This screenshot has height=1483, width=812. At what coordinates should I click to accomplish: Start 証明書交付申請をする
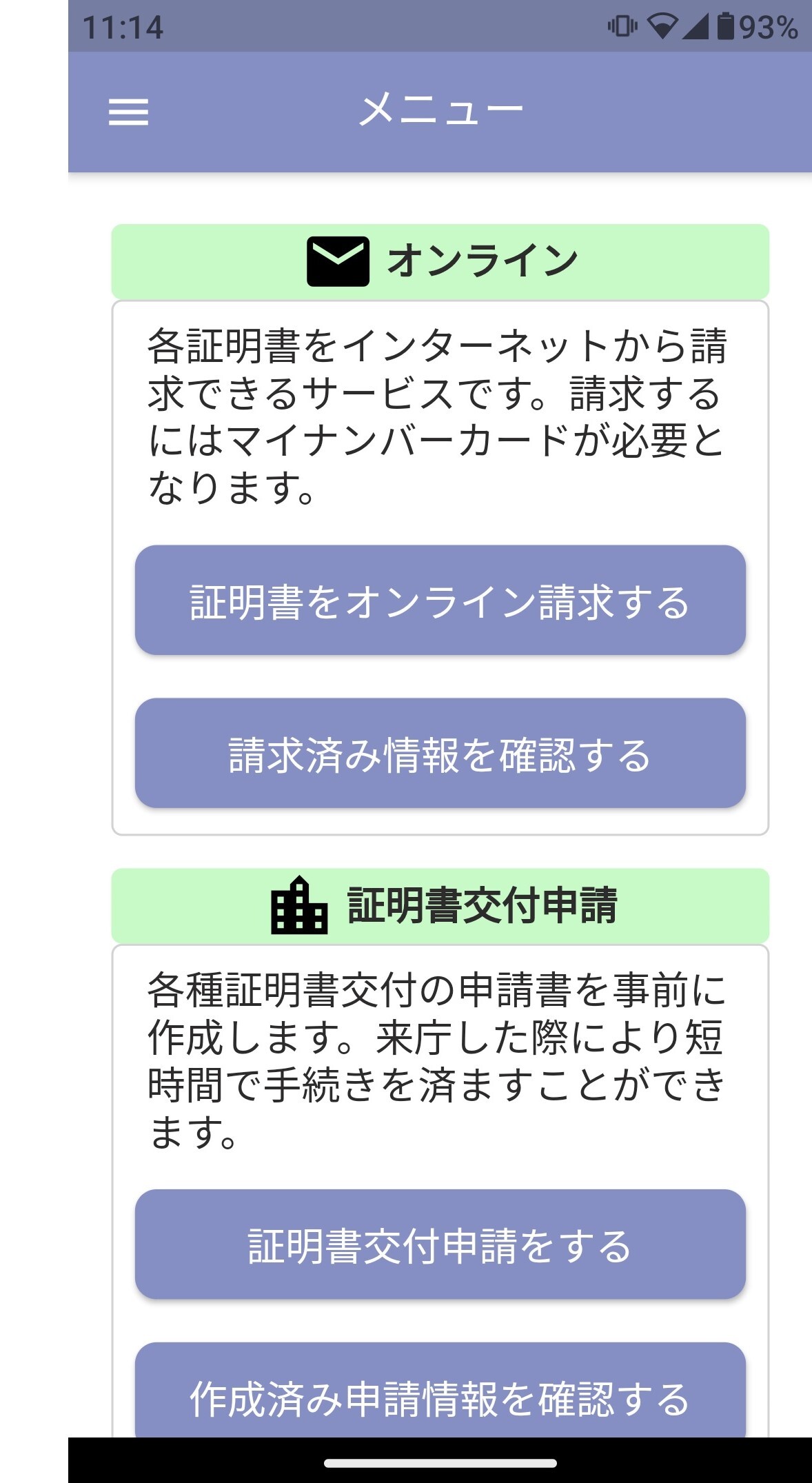(x=440, y=1244)
